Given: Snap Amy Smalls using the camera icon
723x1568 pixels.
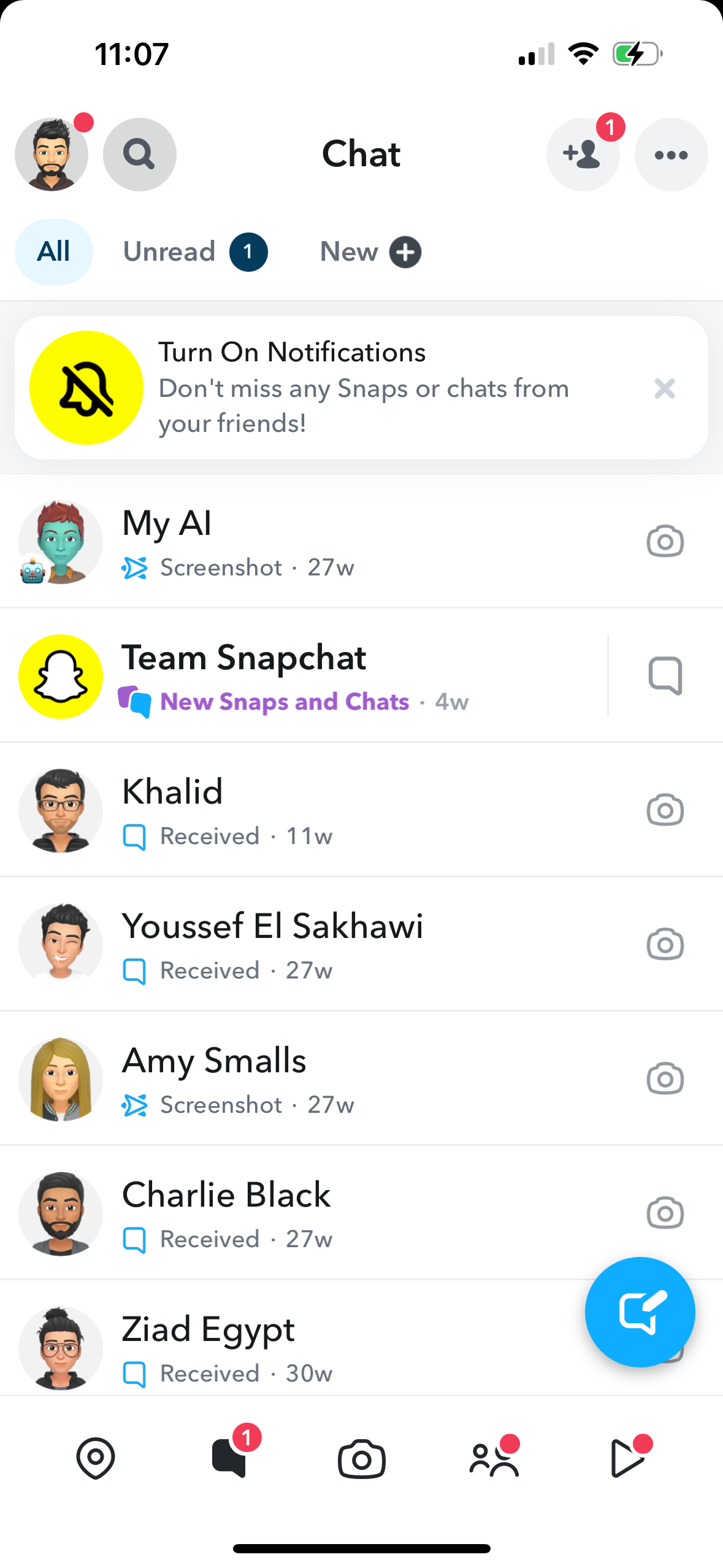Looking at the screenshot, I should pyautogui.click(x=664, y=1078).
